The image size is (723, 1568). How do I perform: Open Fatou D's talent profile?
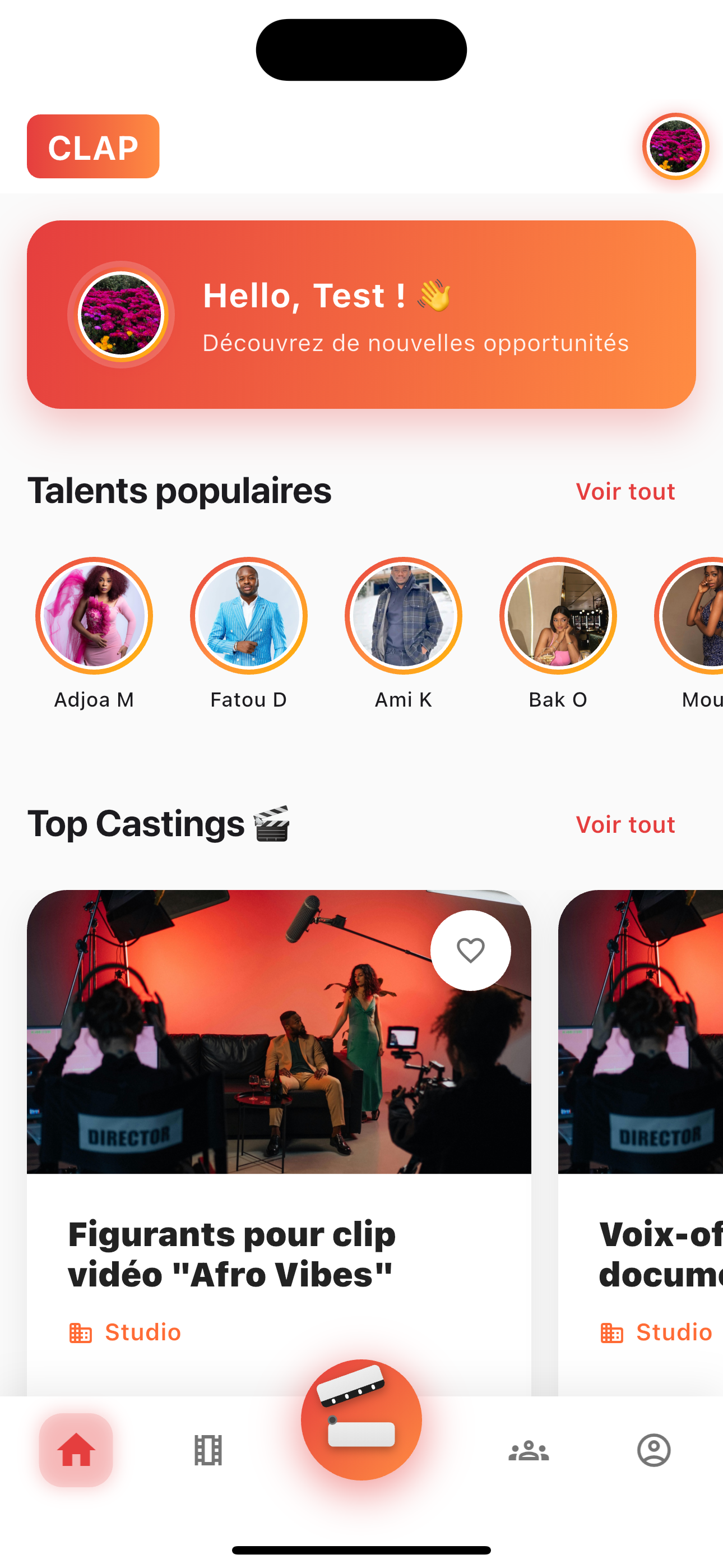coord(249,616)
